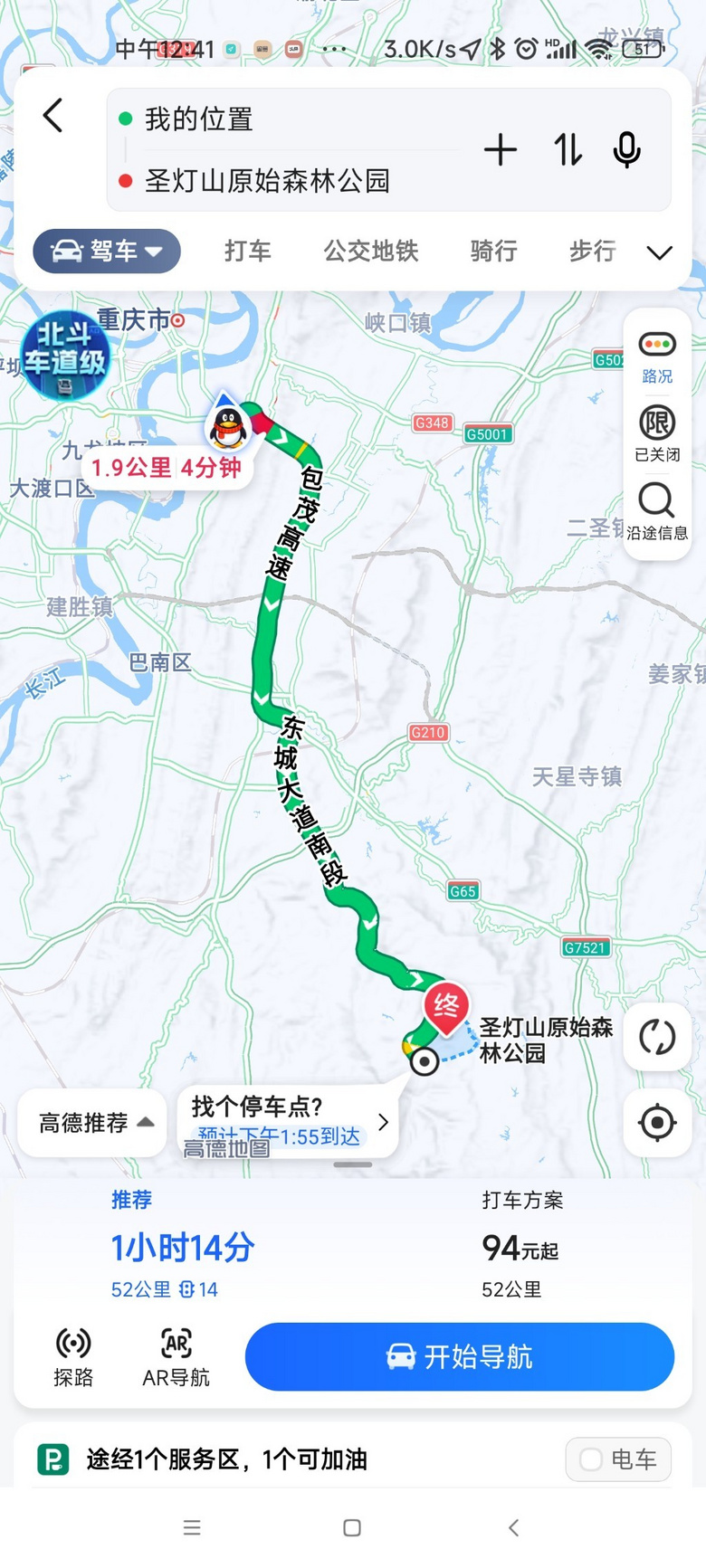The image size is (706, 1568).
Task: Open the 驾车 driving mode dropdown
Action: (x=107, y=251)
